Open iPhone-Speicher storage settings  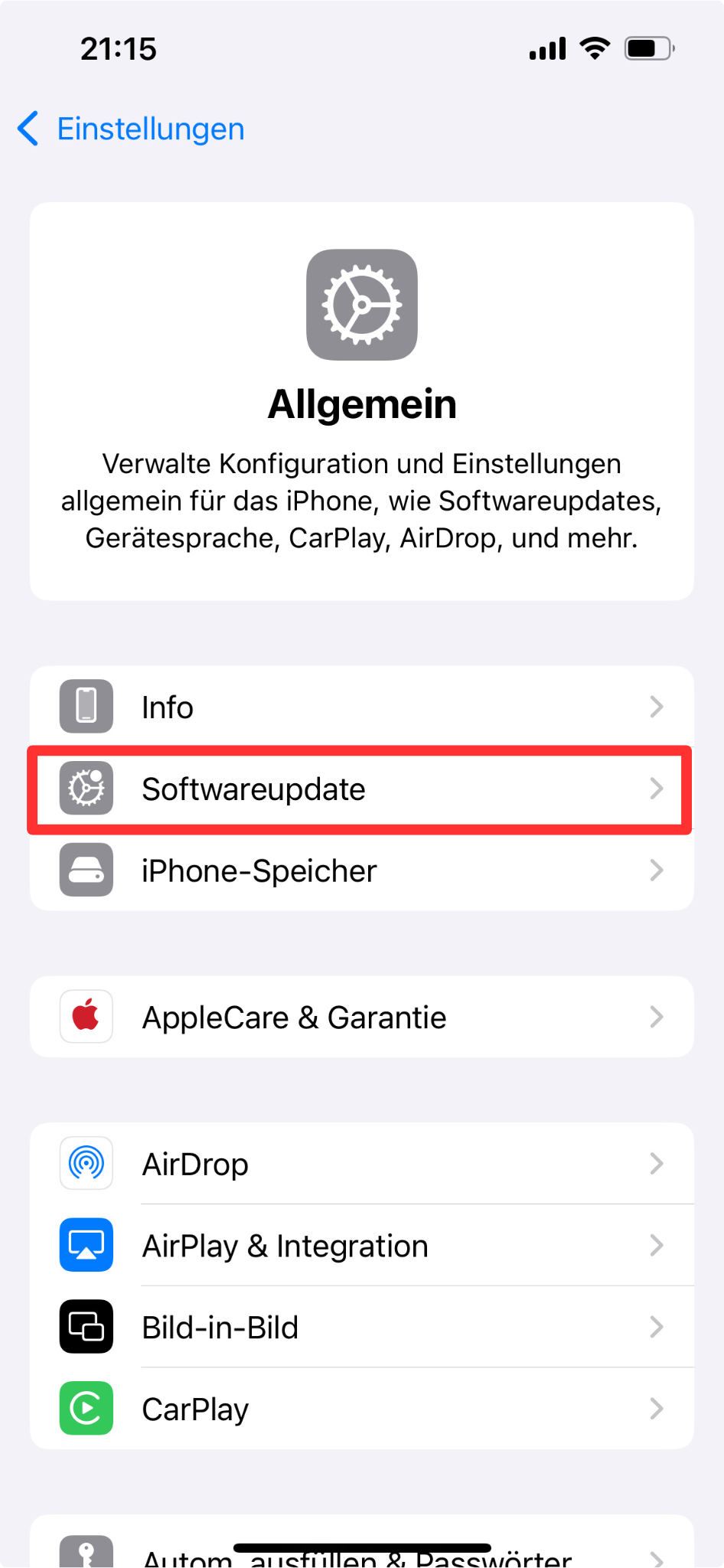coord(361,871)
